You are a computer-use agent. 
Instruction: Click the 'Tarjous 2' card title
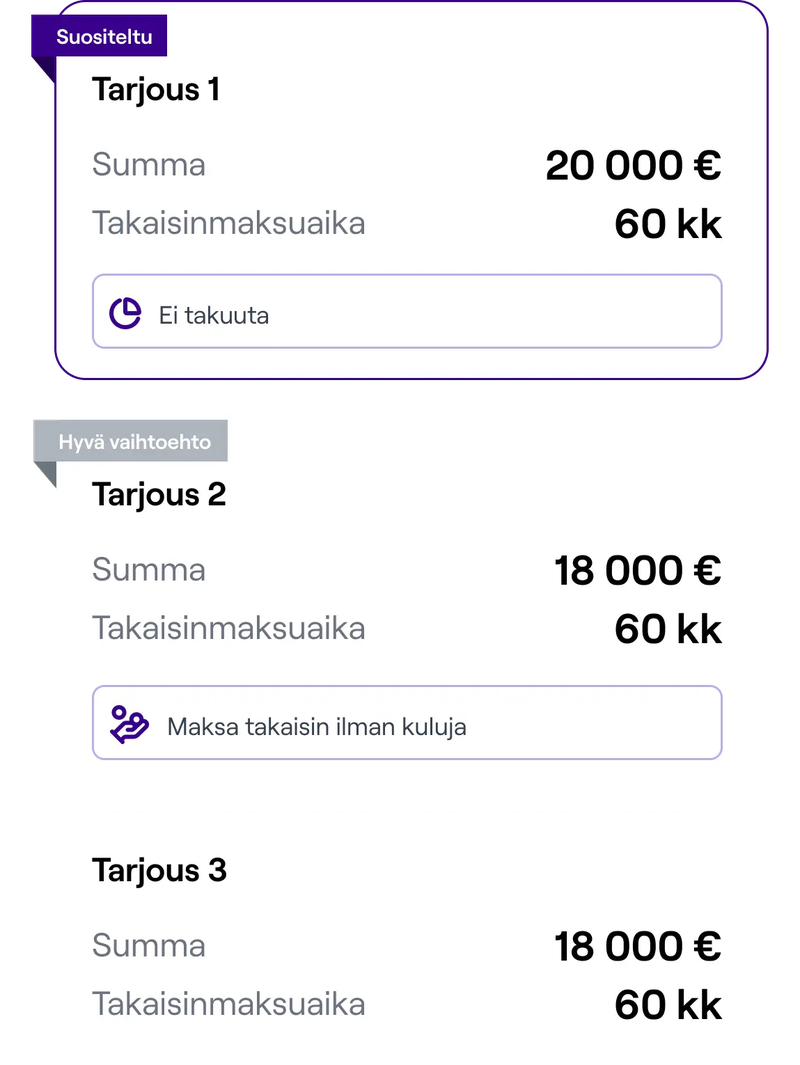(x=160, y=494)
